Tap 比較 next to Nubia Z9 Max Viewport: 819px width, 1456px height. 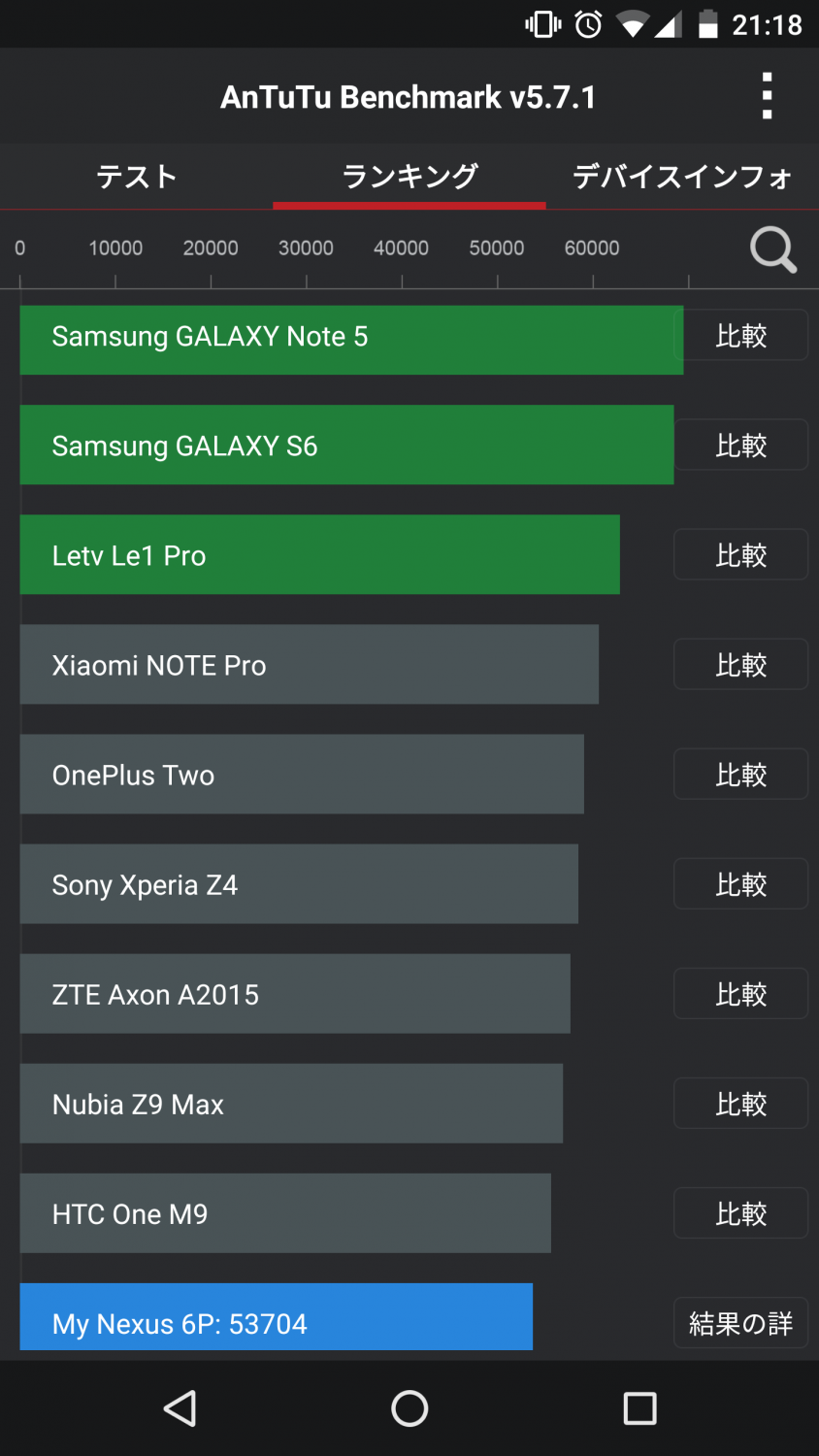741,1104
